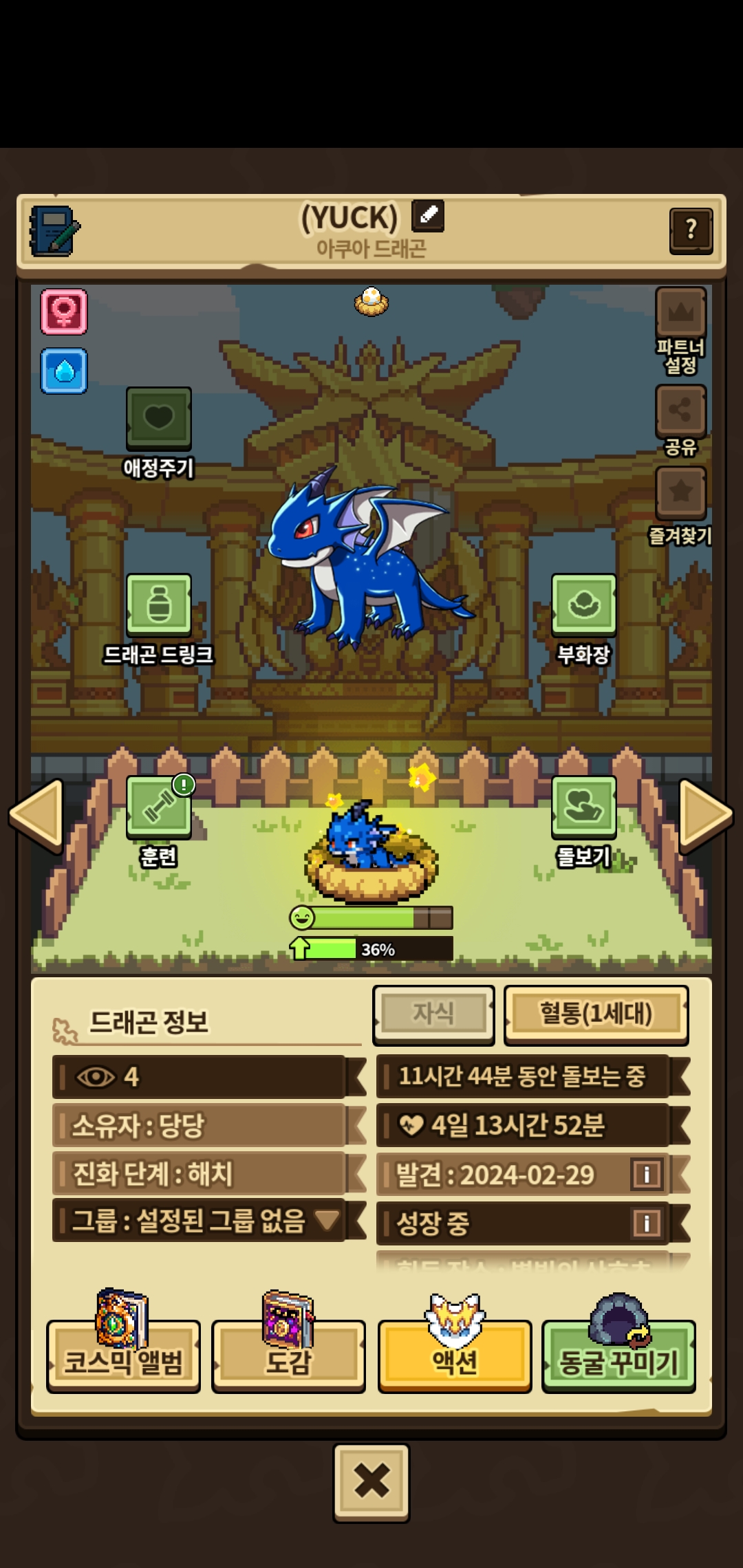Tap 애정주기 to give affection
Screen dimensions: 743x1568
[158, 420]
